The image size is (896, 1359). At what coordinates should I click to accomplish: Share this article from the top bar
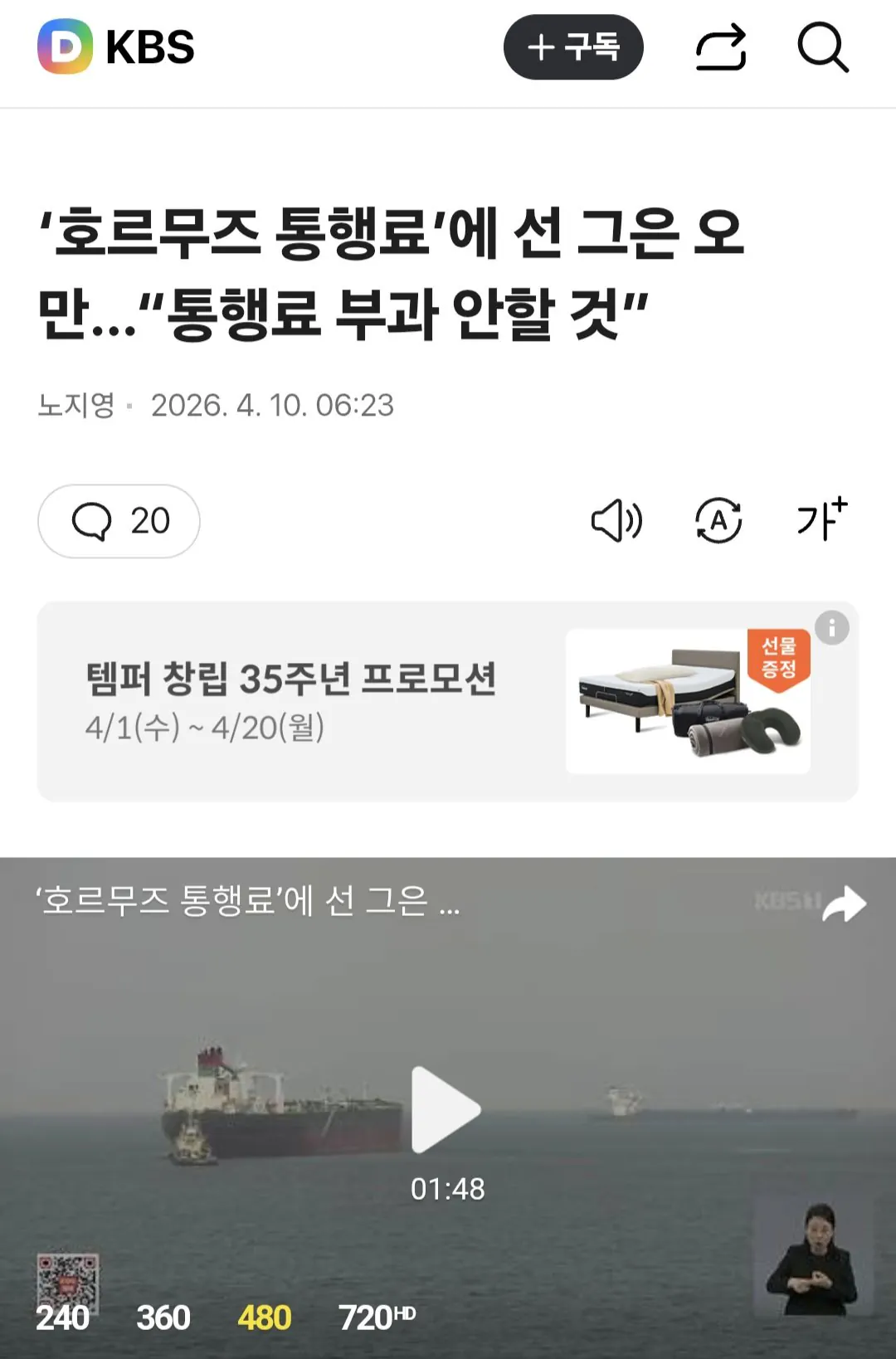[x=720, y=47]
